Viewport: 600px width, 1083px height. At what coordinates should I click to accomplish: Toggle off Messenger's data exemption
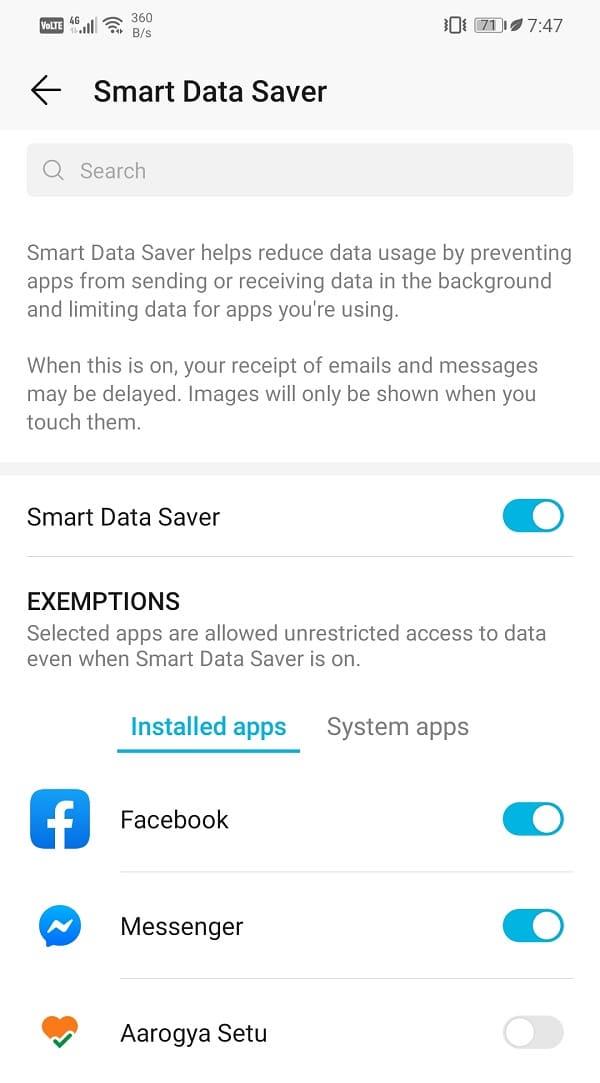click(532, 926)
